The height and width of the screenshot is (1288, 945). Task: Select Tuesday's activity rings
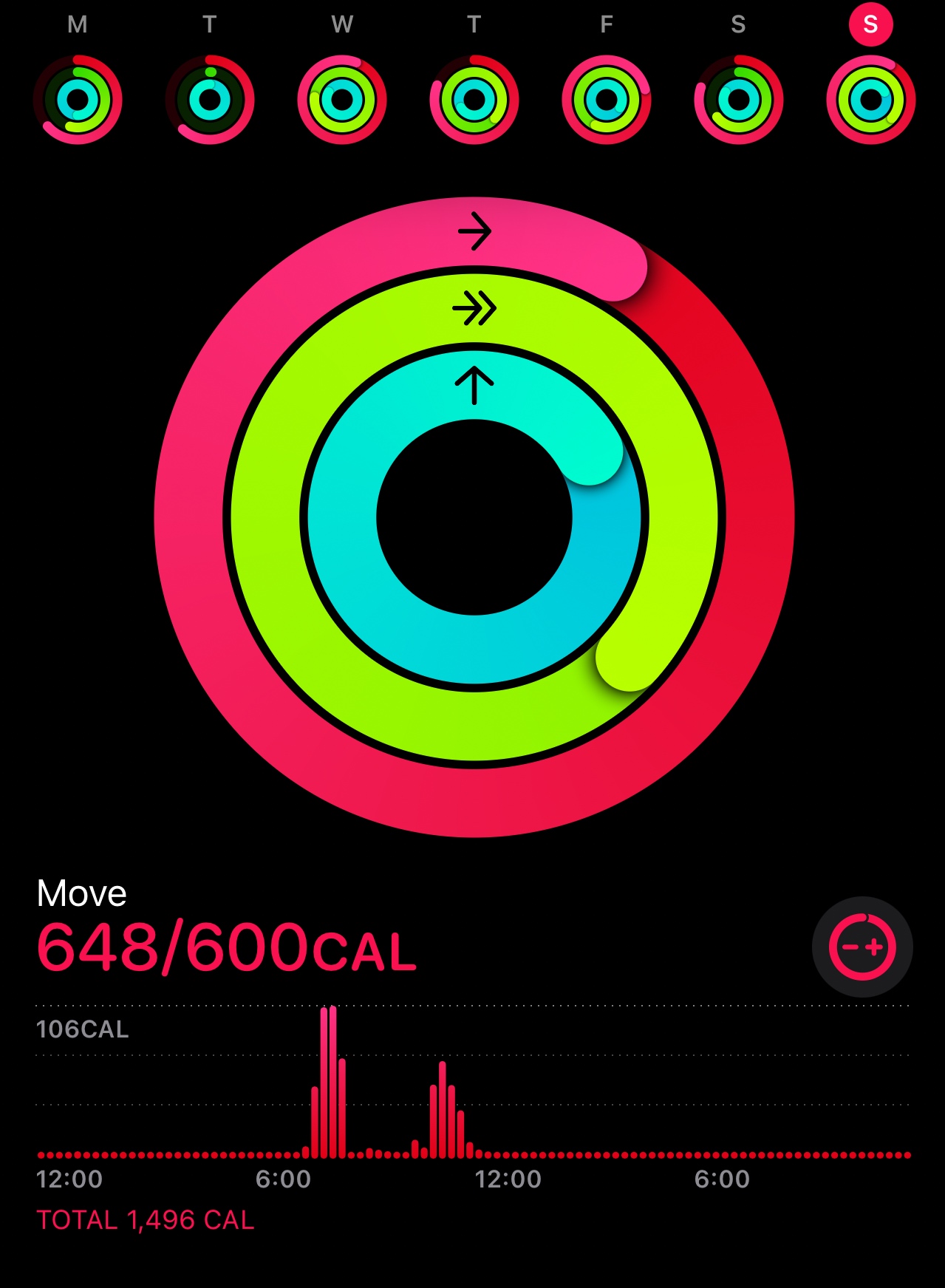click(210, 99)
